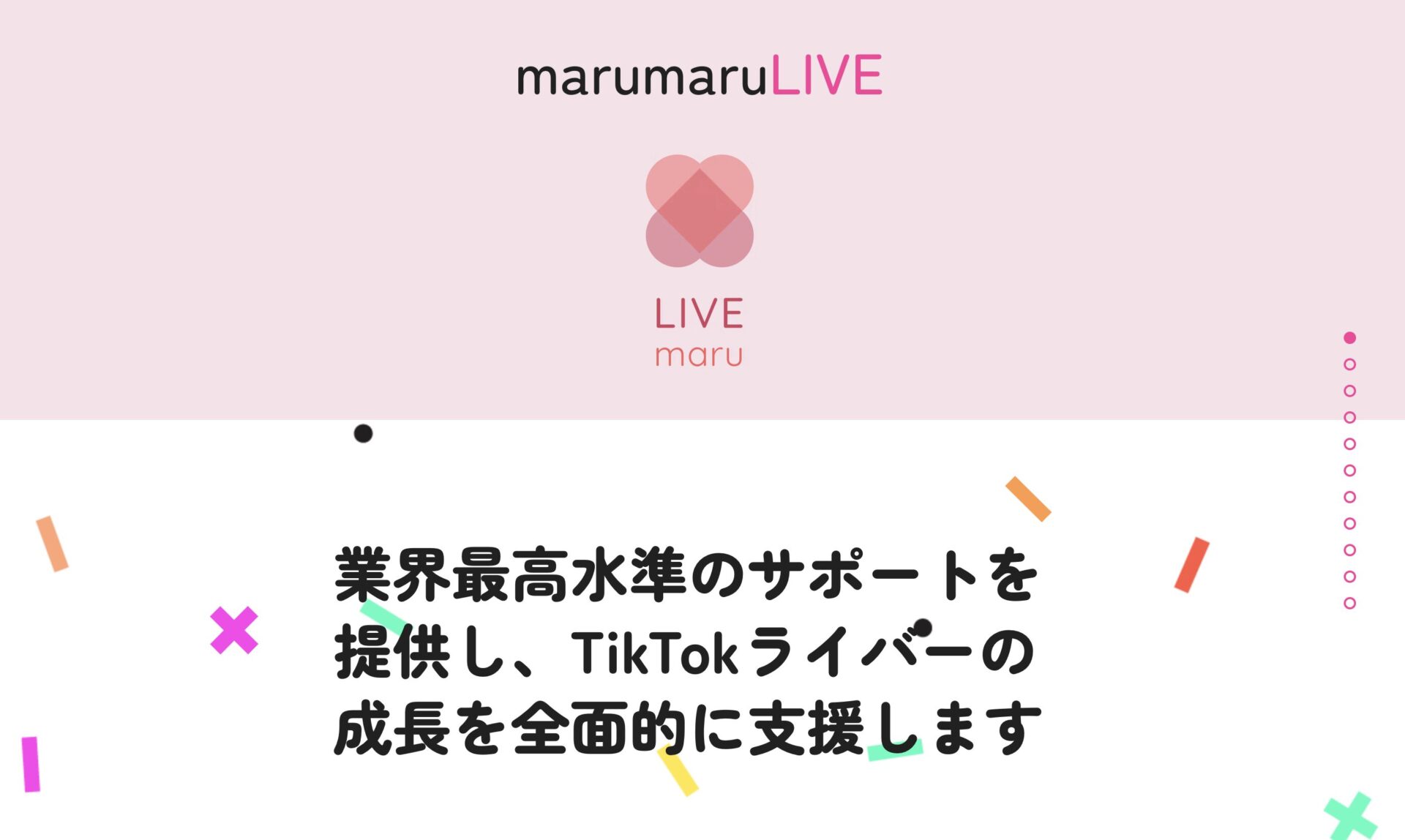Select the filled first page indicator dot
The image size is (1405, 840).
(x=1349, y=337)
